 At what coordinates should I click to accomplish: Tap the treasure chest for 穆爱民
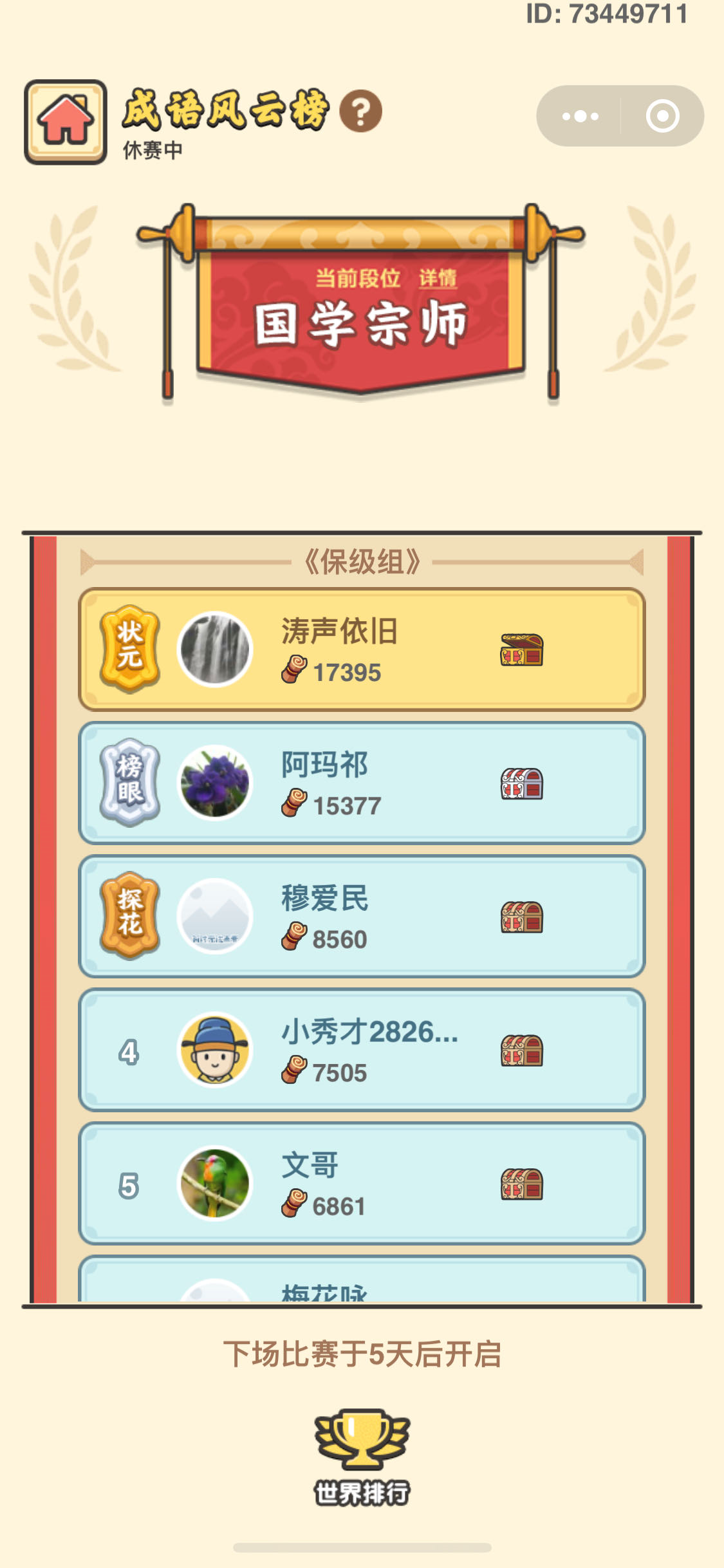coord(522,917)
